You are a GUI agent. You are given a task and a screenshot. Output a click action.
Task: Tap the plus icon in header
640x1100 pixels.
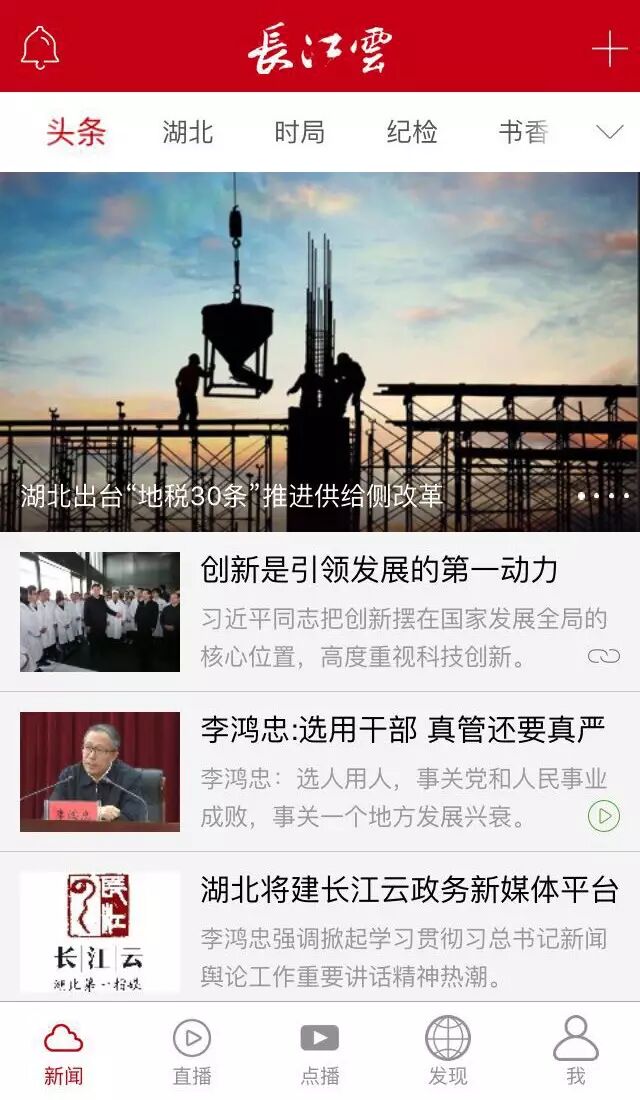tap(608, 48)
